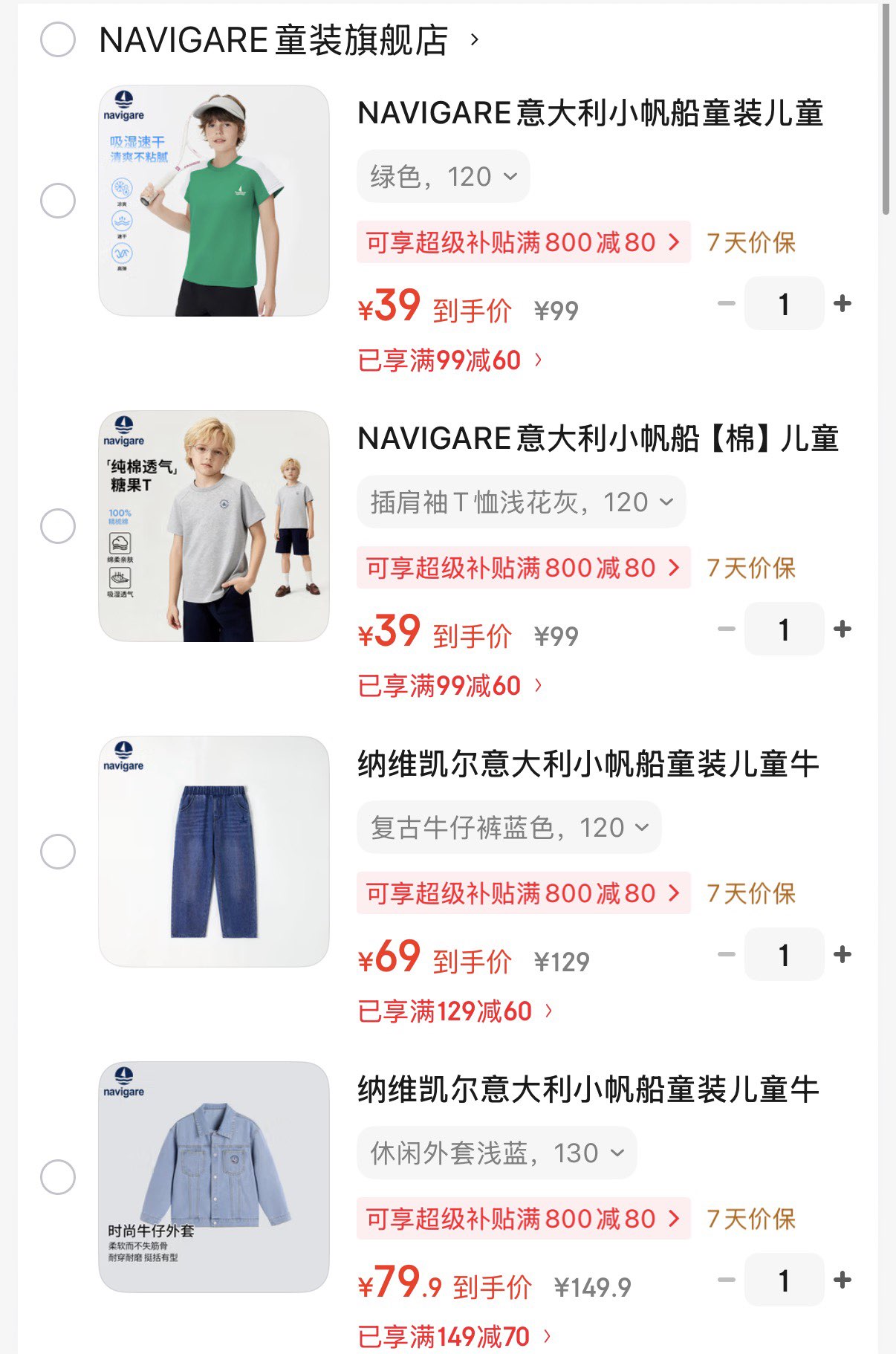Select the blue jeans item checkbox
This screenshot has height=1354, width=896.
pyautogui.click(x=58, y=852)
